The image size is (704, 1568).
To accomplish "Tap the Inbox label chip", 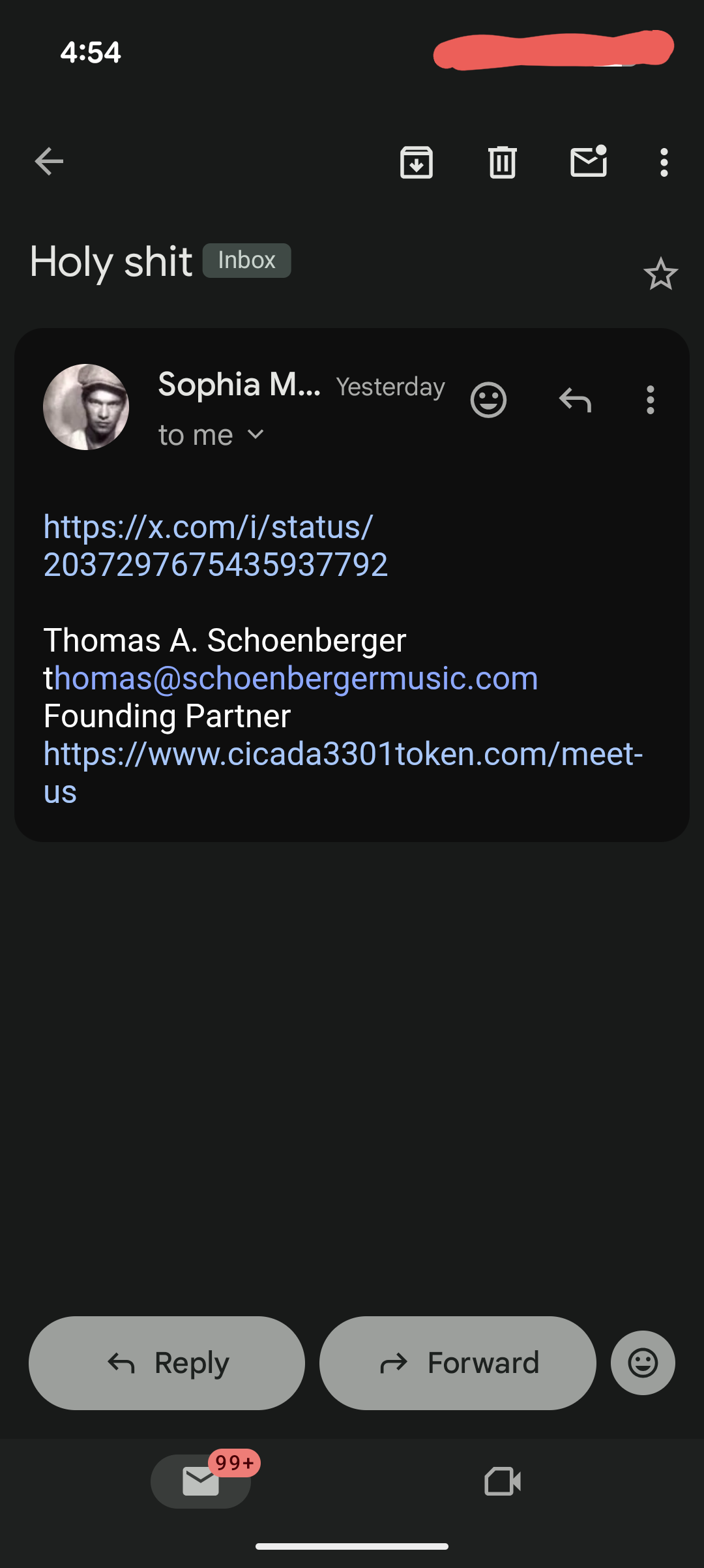I will (246, 260).
